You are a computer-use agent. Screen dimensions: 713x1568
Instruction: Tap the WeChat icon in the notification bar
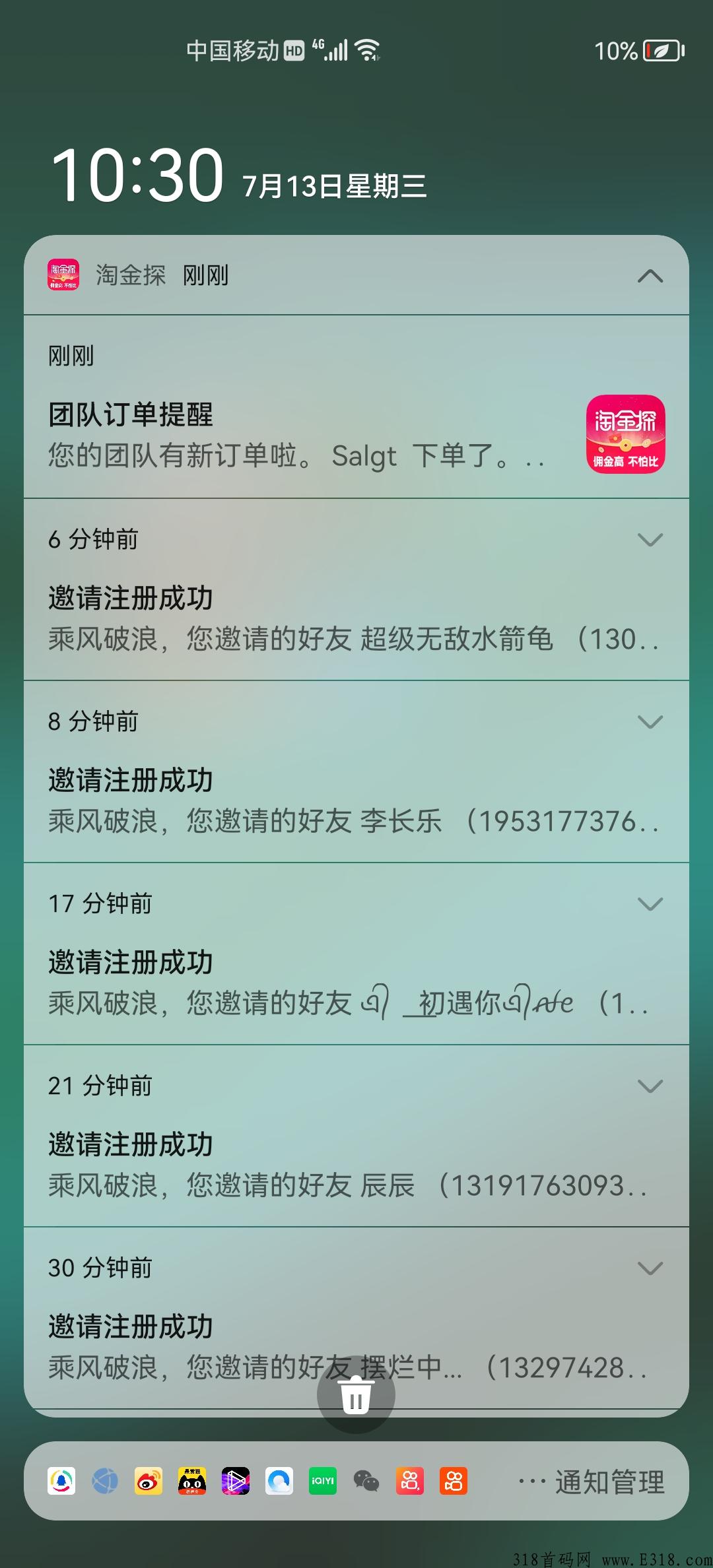click(x=366, y=1482)
